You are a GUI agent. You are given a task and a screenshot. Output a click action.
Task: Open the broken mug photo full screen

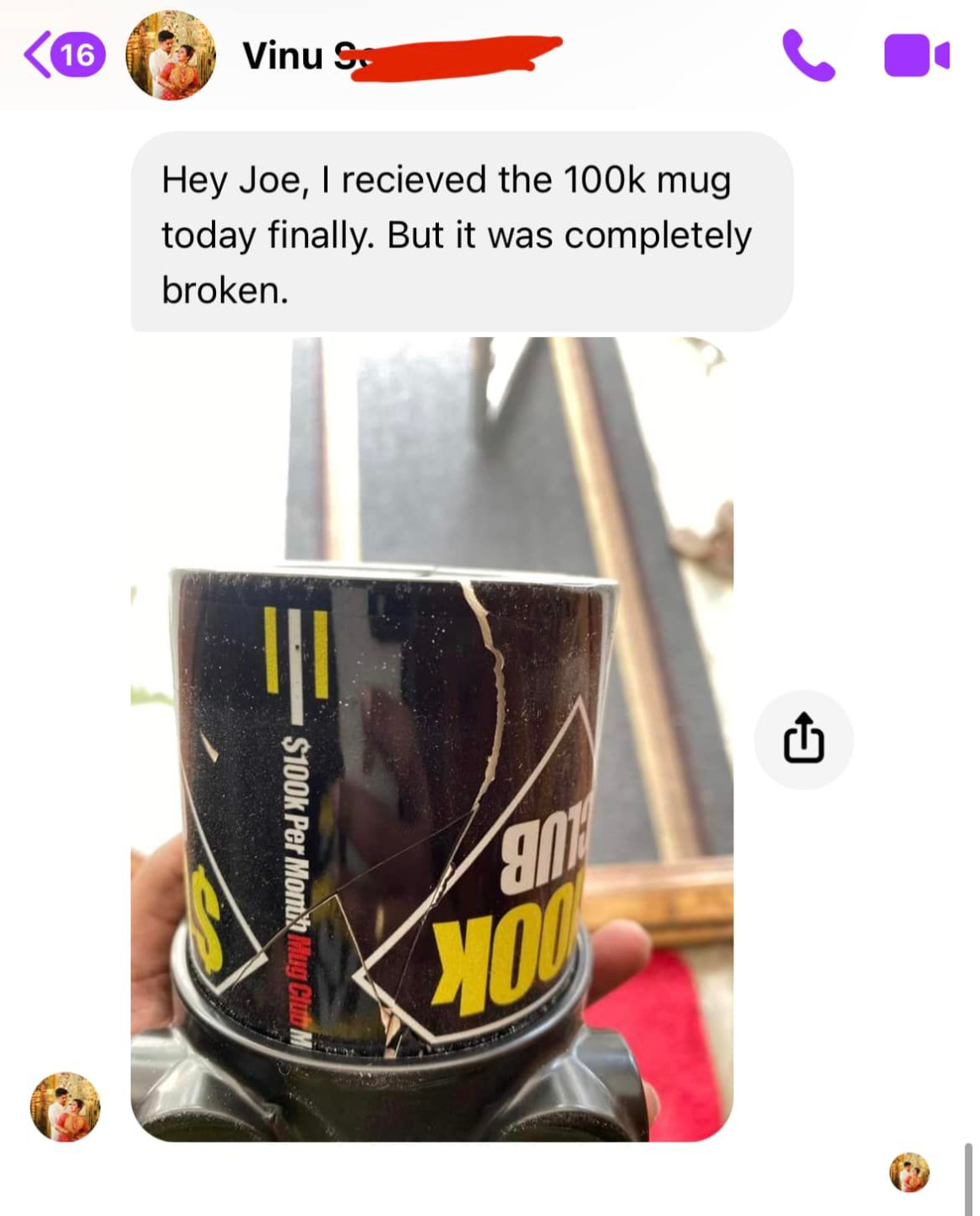point(431,739)
